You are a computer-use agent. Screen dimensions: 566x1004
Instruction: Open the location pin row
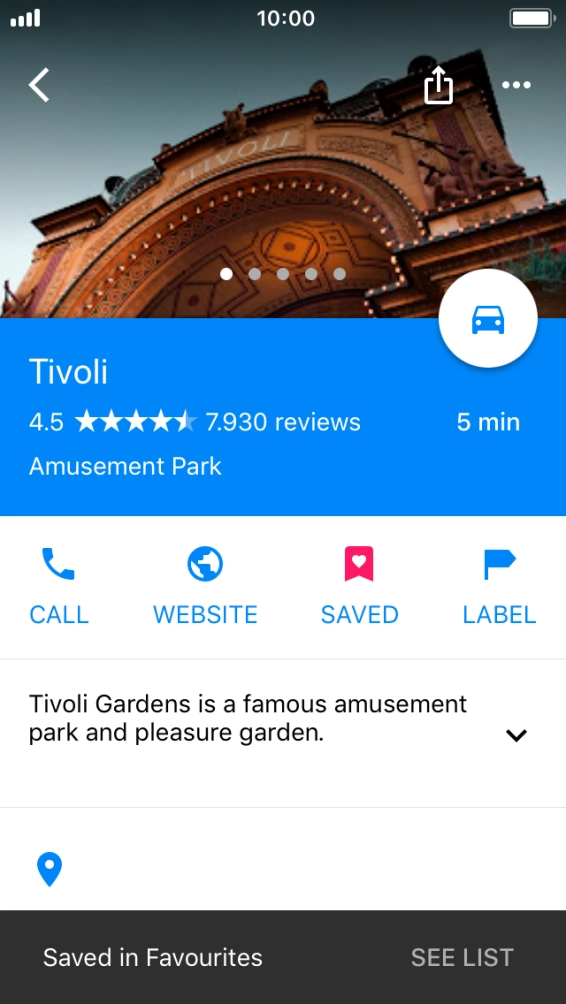click(283, 870)
